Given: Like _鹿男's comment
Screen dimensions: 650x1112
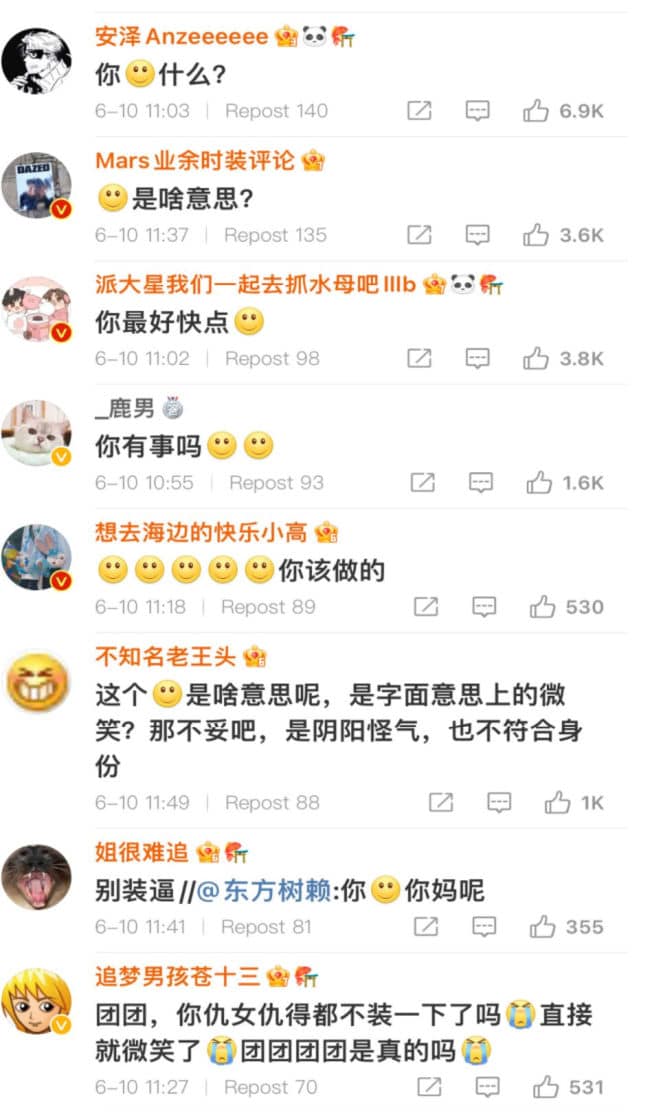Looking at the screenshot, I should [x=539, y=483].
